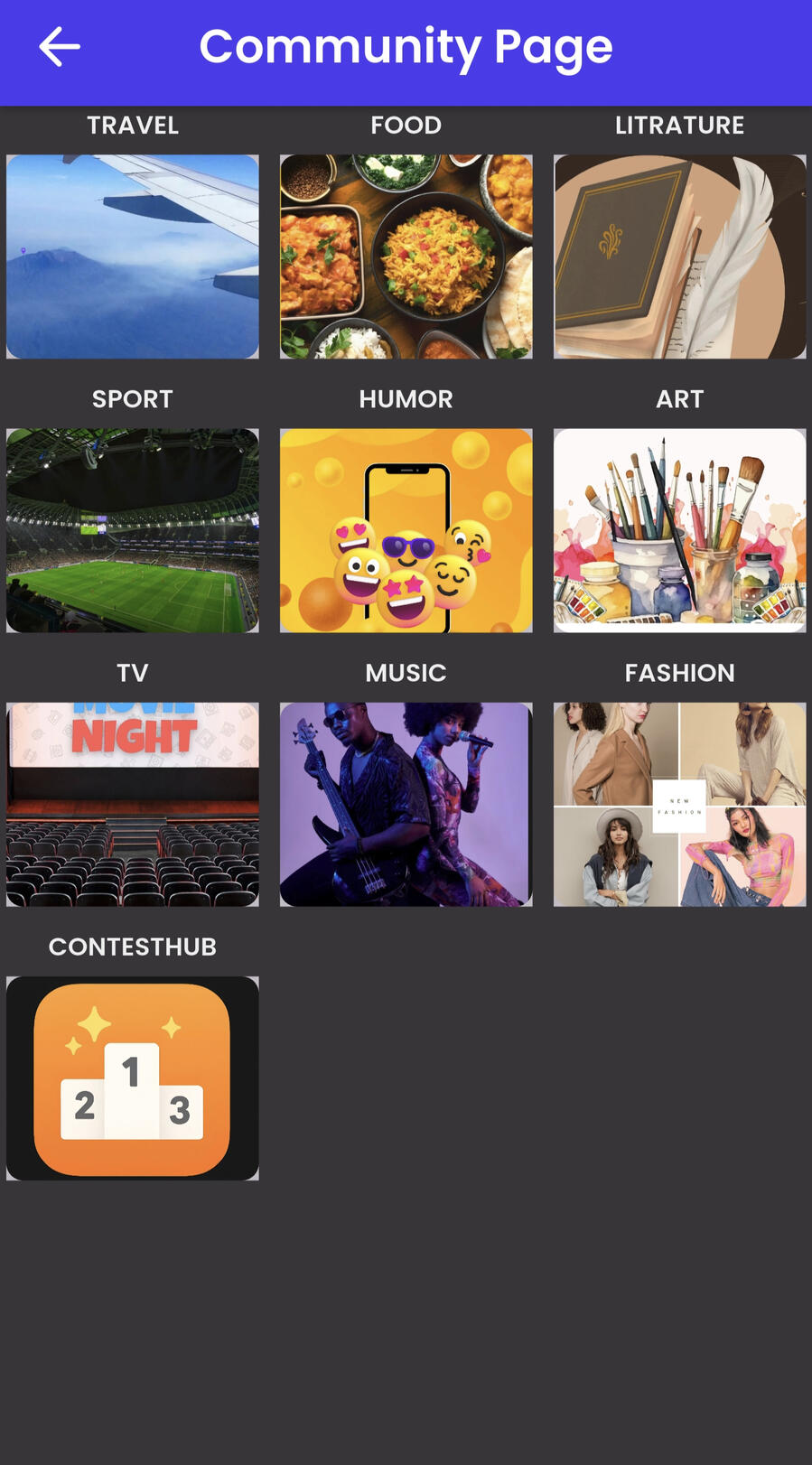
Task: Visit the Music community
Action: pos(406,804)
